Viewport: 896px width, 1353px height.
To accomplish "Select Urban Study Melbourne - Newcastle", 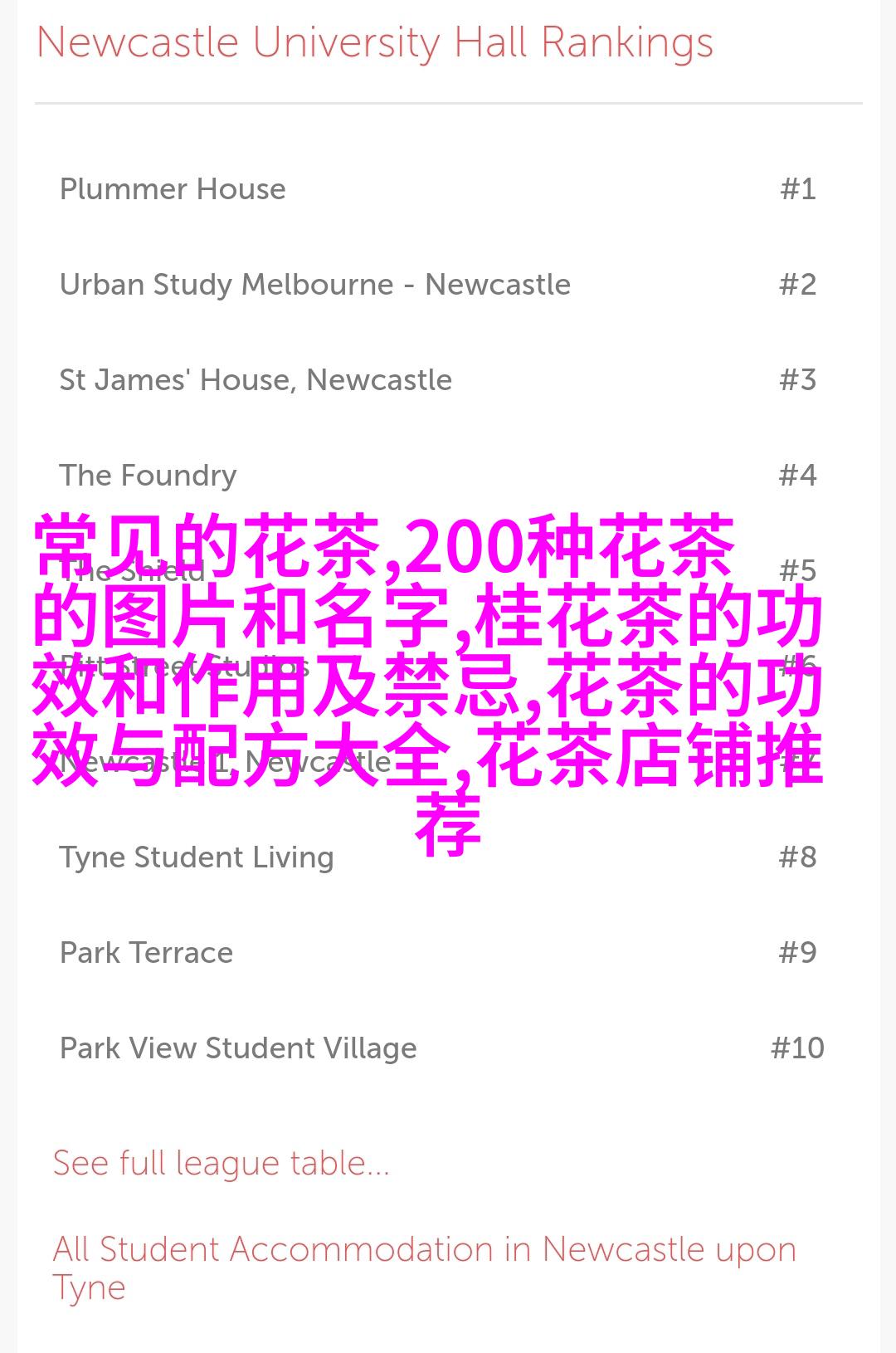I will 315,285.
